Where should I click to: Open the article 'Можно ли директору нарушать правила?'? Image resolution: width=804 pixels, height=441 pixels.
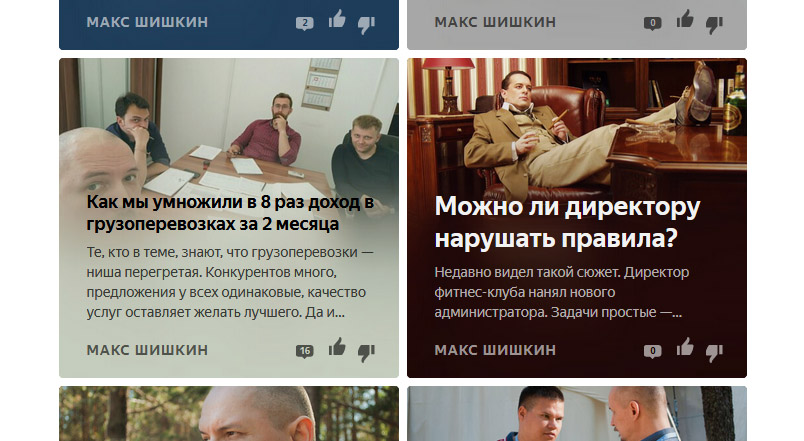click(566, 223)
